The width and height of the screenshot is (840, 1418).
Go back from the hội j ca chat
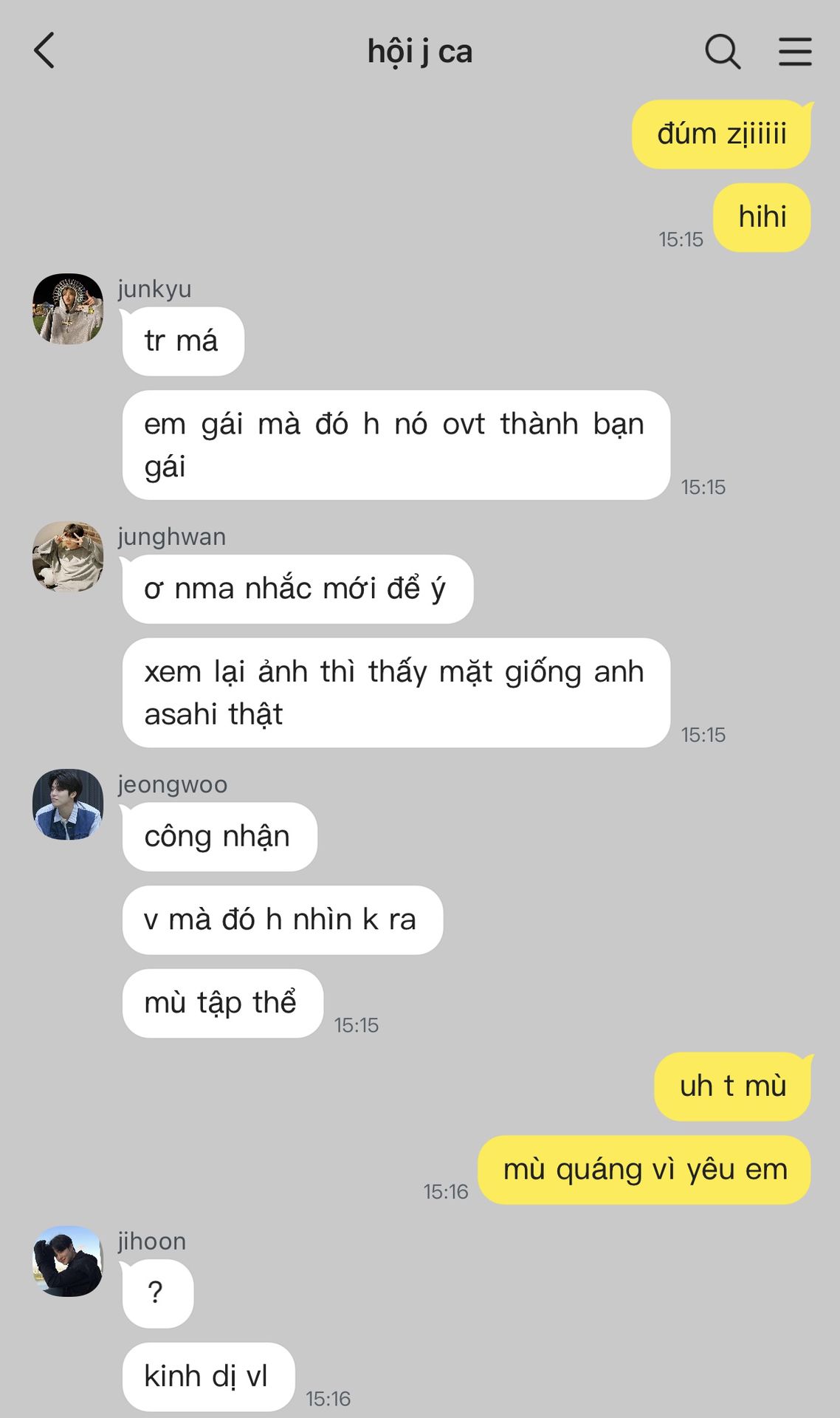(x=44, y=51)
